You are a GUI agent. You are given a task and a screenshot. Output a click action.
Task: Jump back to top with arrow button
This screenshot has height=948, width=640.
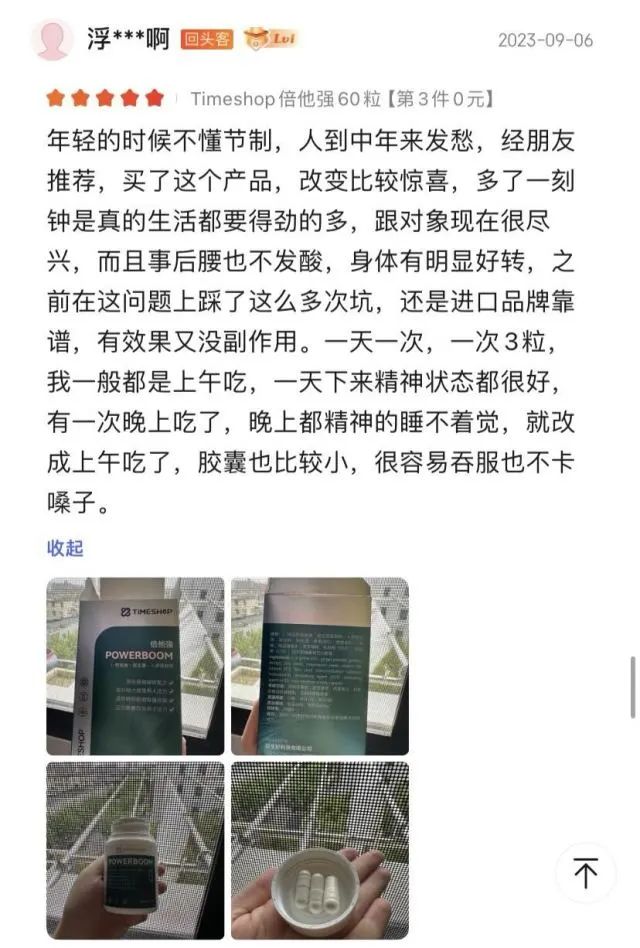click(x=586, y=873)
